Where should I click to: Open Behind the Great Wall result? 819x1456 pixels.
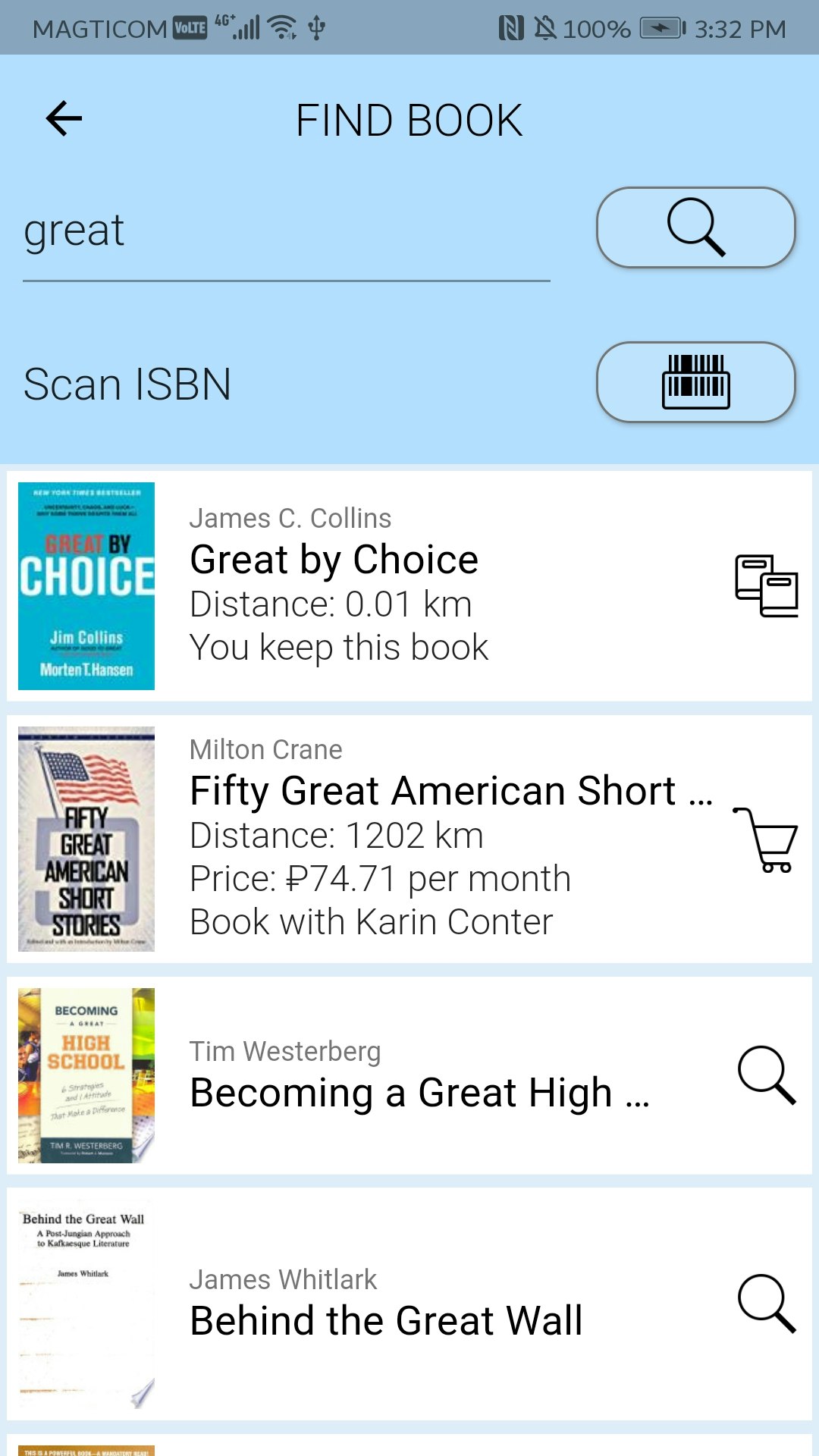[409, 1303]
